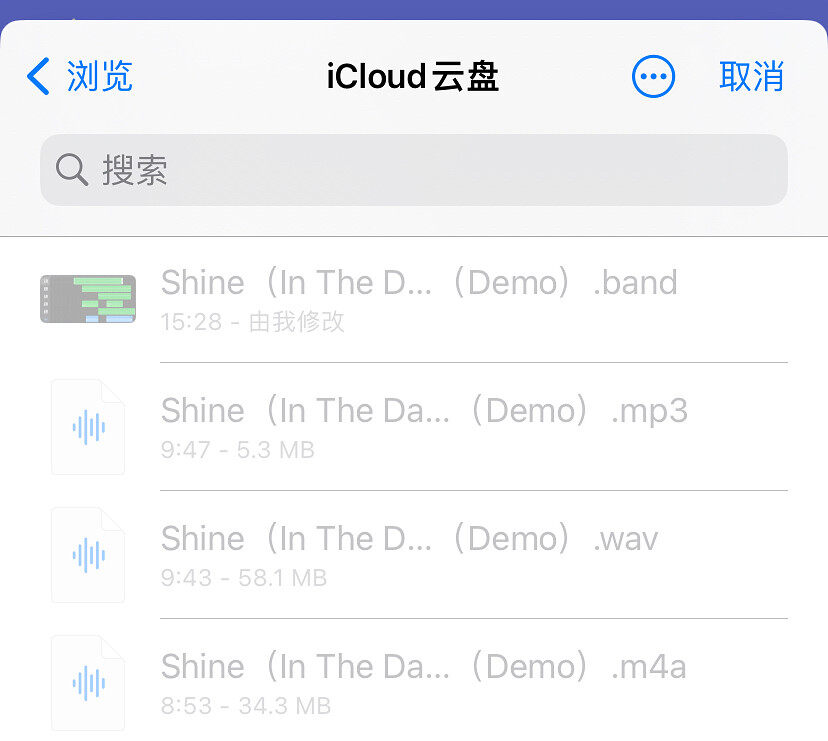Focus the 搜索 search field
The image size is (828, 741).
[x=413, y=170]
